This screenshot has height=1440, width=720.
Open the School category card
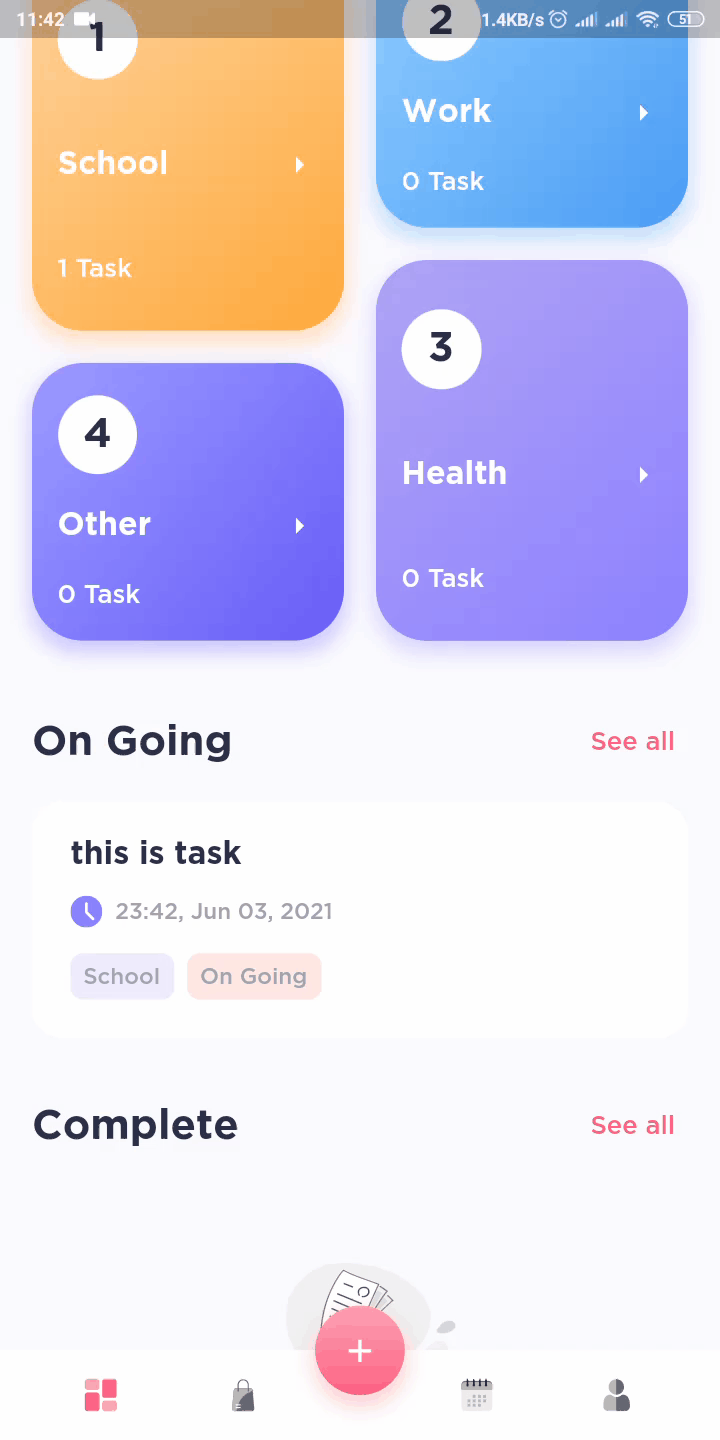coord(188,180)
